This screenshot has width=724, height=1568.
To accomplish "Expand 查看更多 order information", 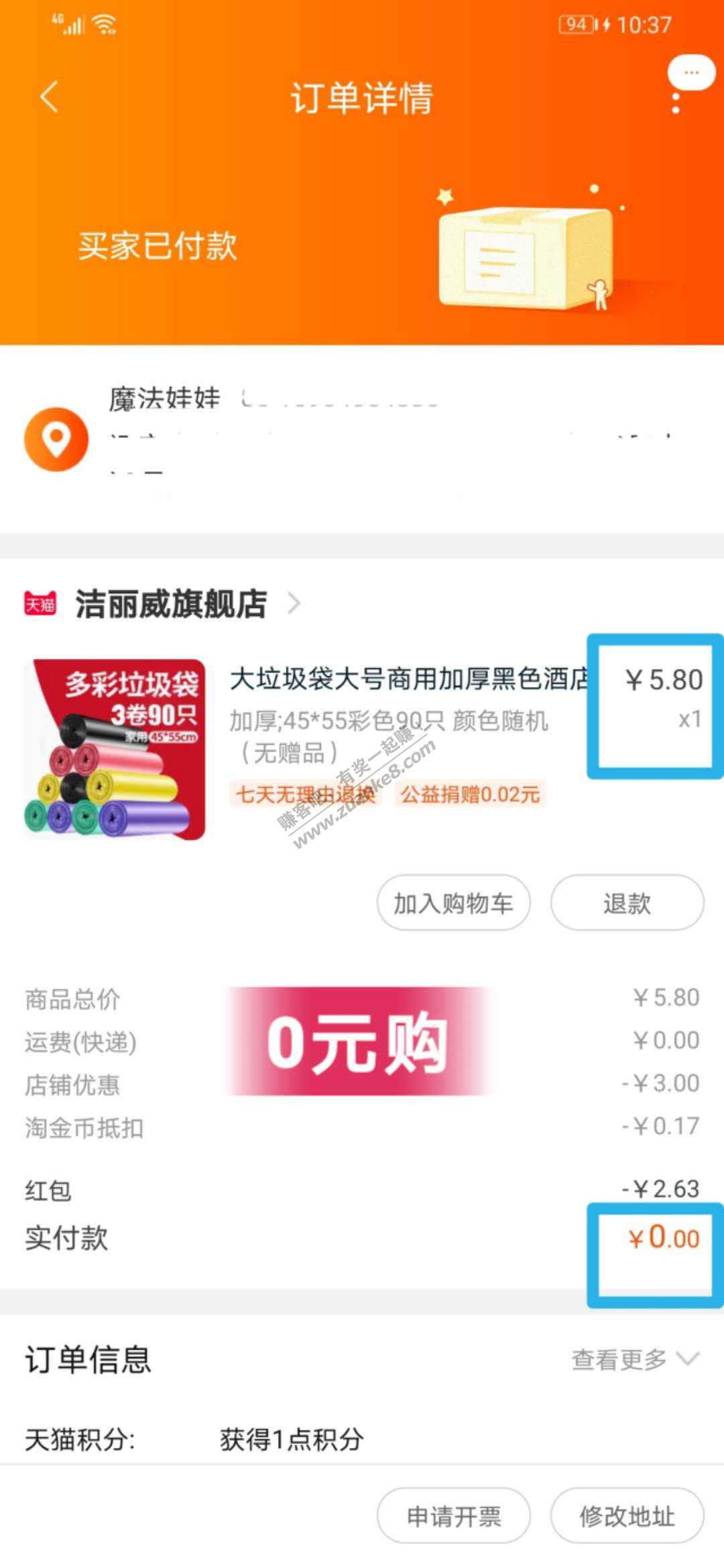I will pyautogui.click(x=634, y=1360).
